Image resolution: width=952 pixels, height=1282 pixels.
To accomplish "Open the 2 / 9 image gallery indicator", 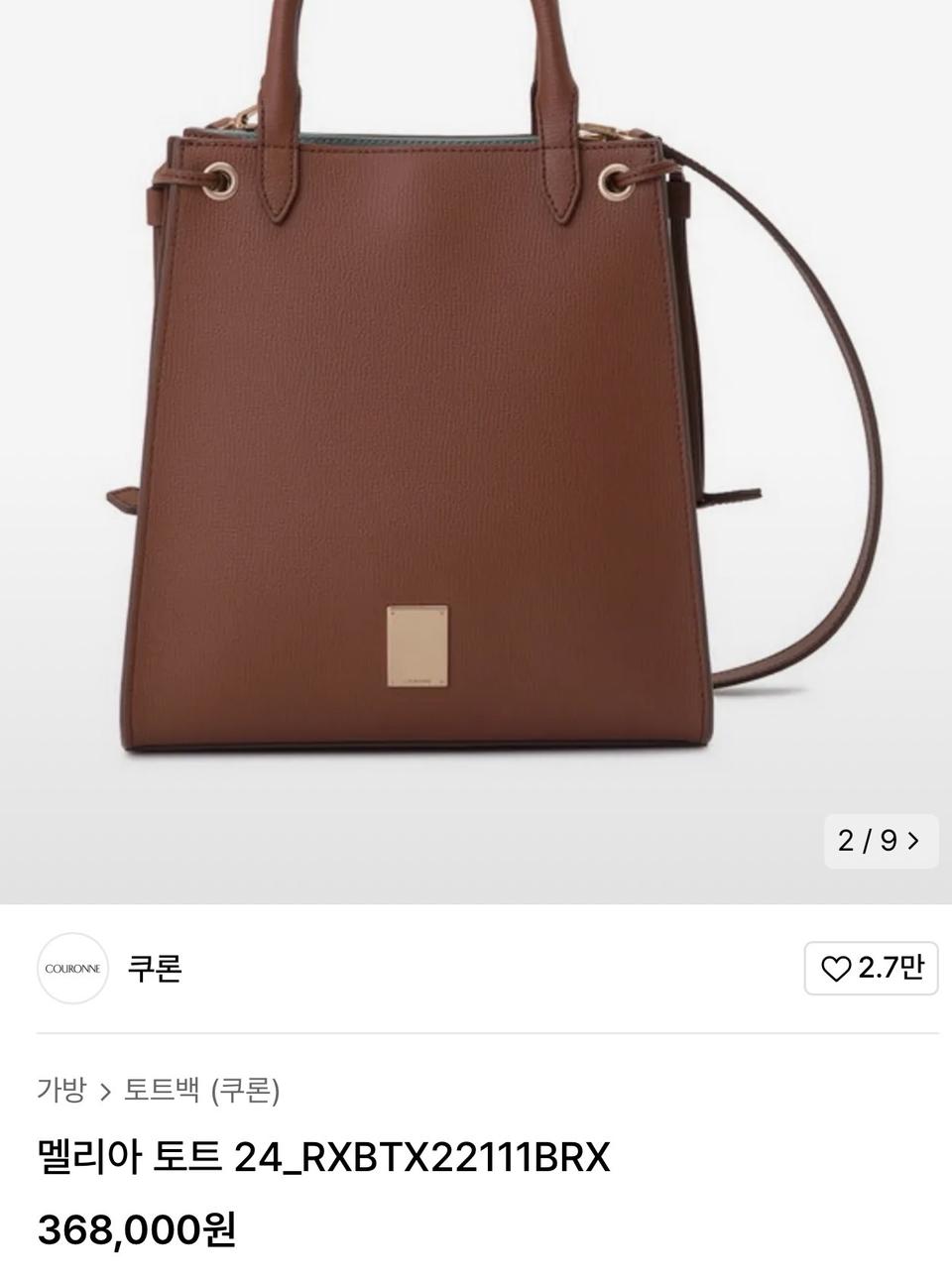I will pyautogui.click(x=880, y=841).
